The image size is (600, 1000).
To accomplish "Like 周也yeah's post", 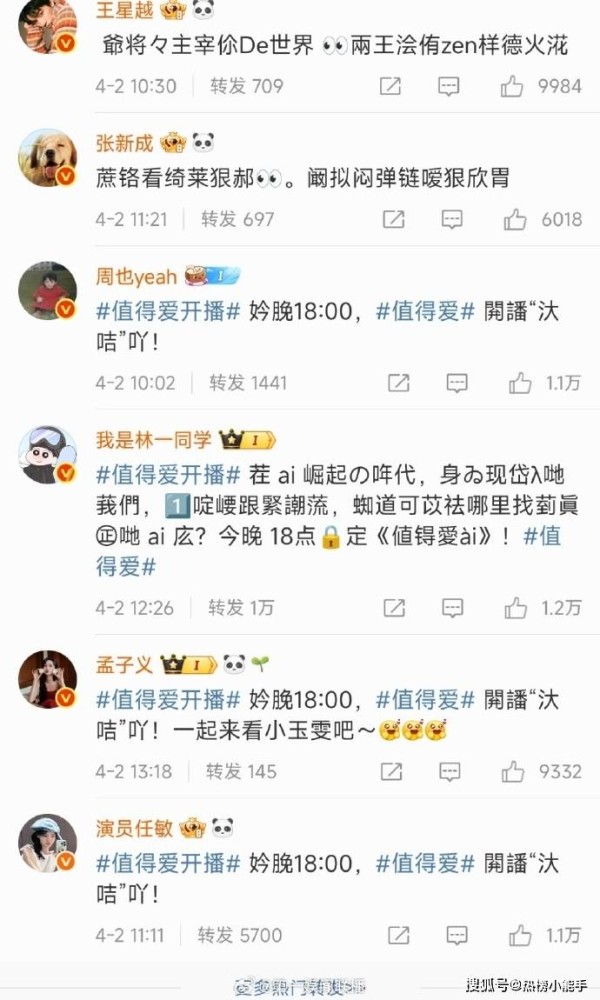I will point(520,383).
